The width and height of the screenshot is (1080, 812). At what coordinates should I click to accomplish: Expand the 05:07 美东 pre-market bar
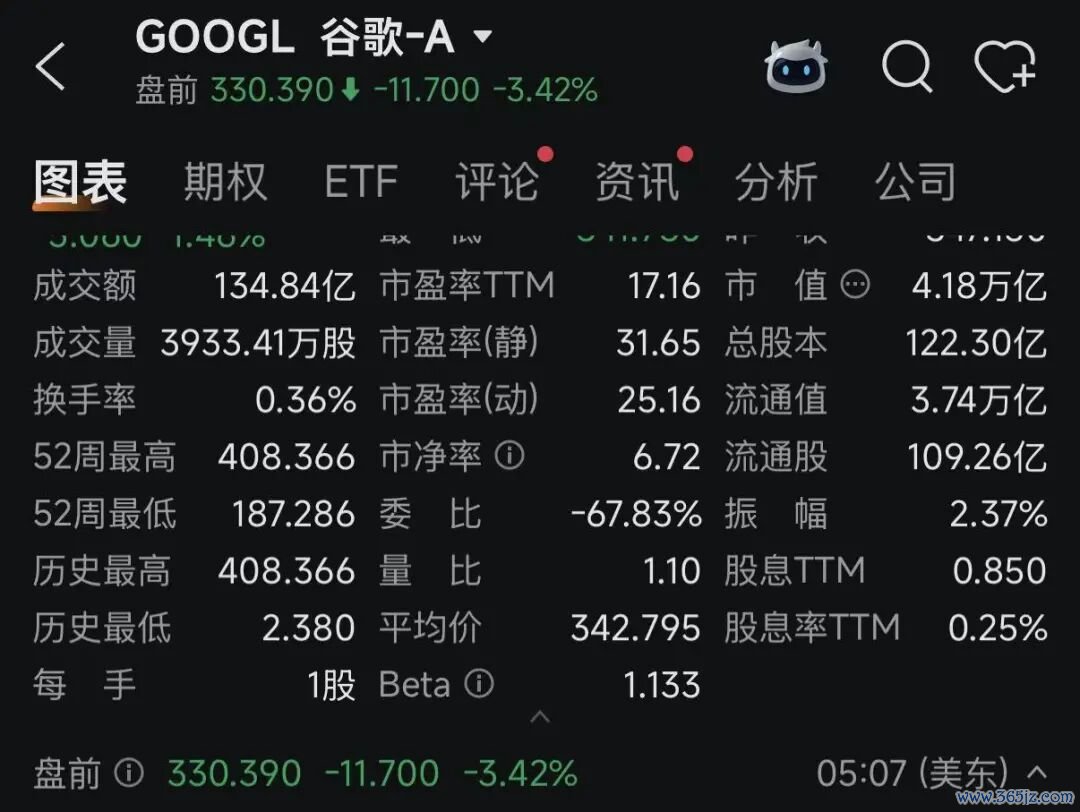tap(1037, 773)
